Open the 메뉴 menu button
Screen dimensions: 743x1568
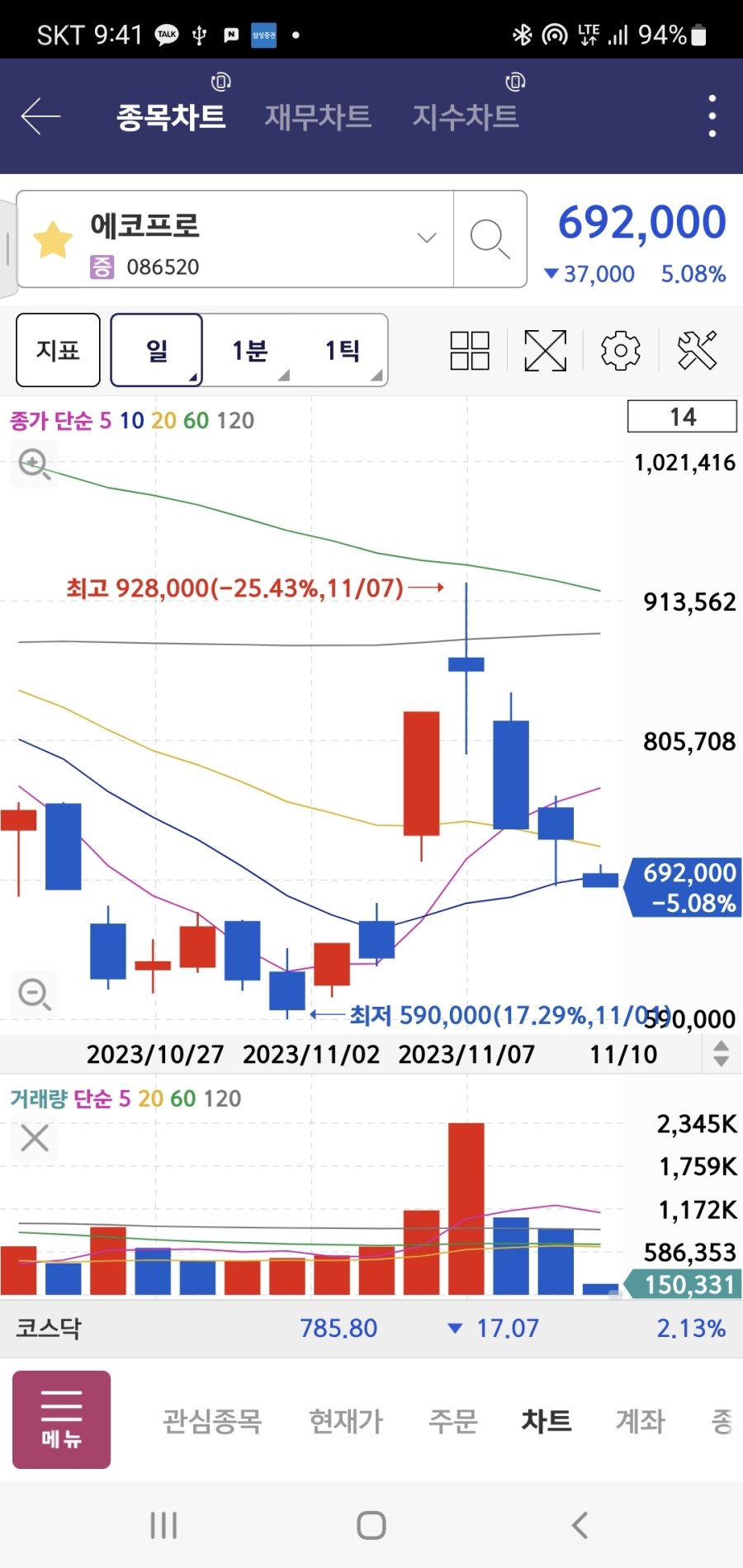click(61, 1419)
